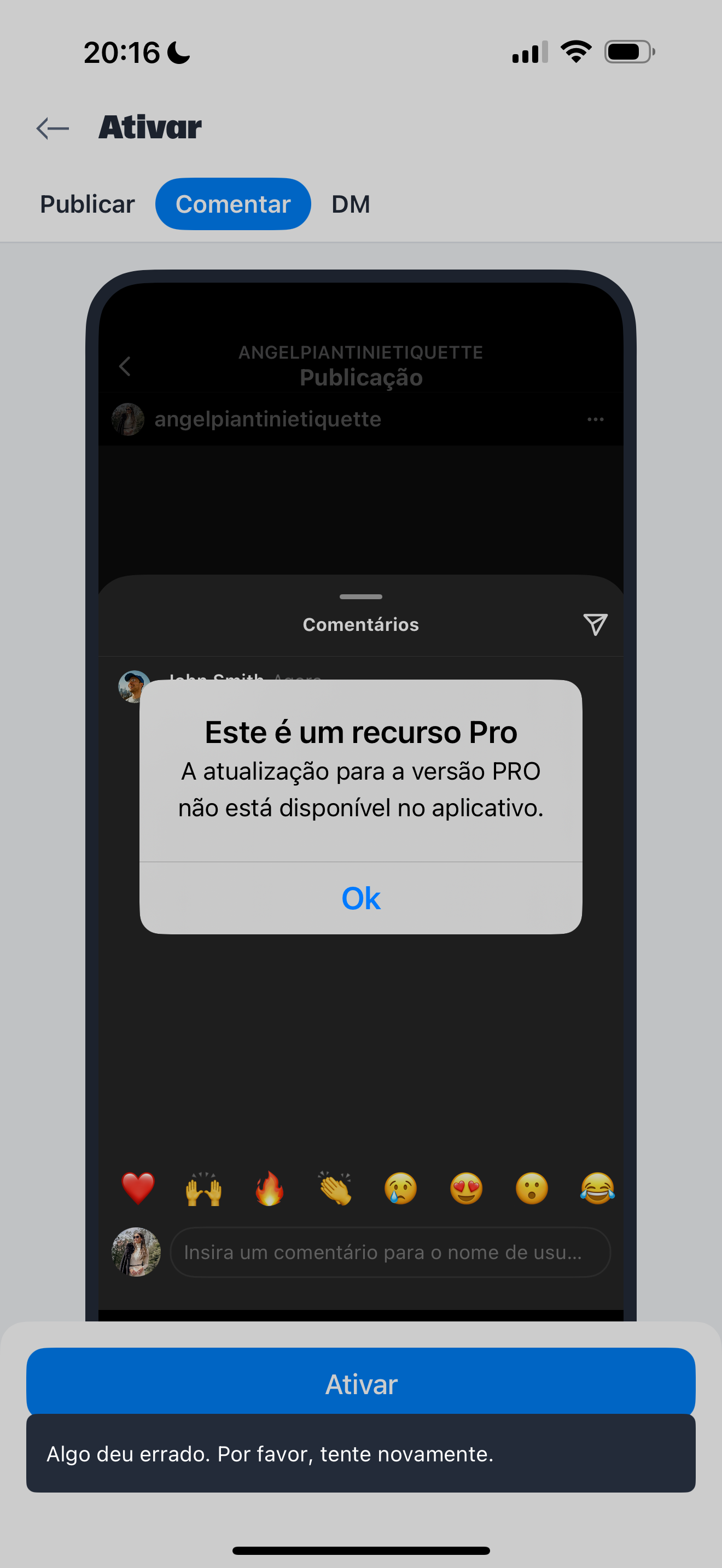Select the Comentar tab

[232, 204]
